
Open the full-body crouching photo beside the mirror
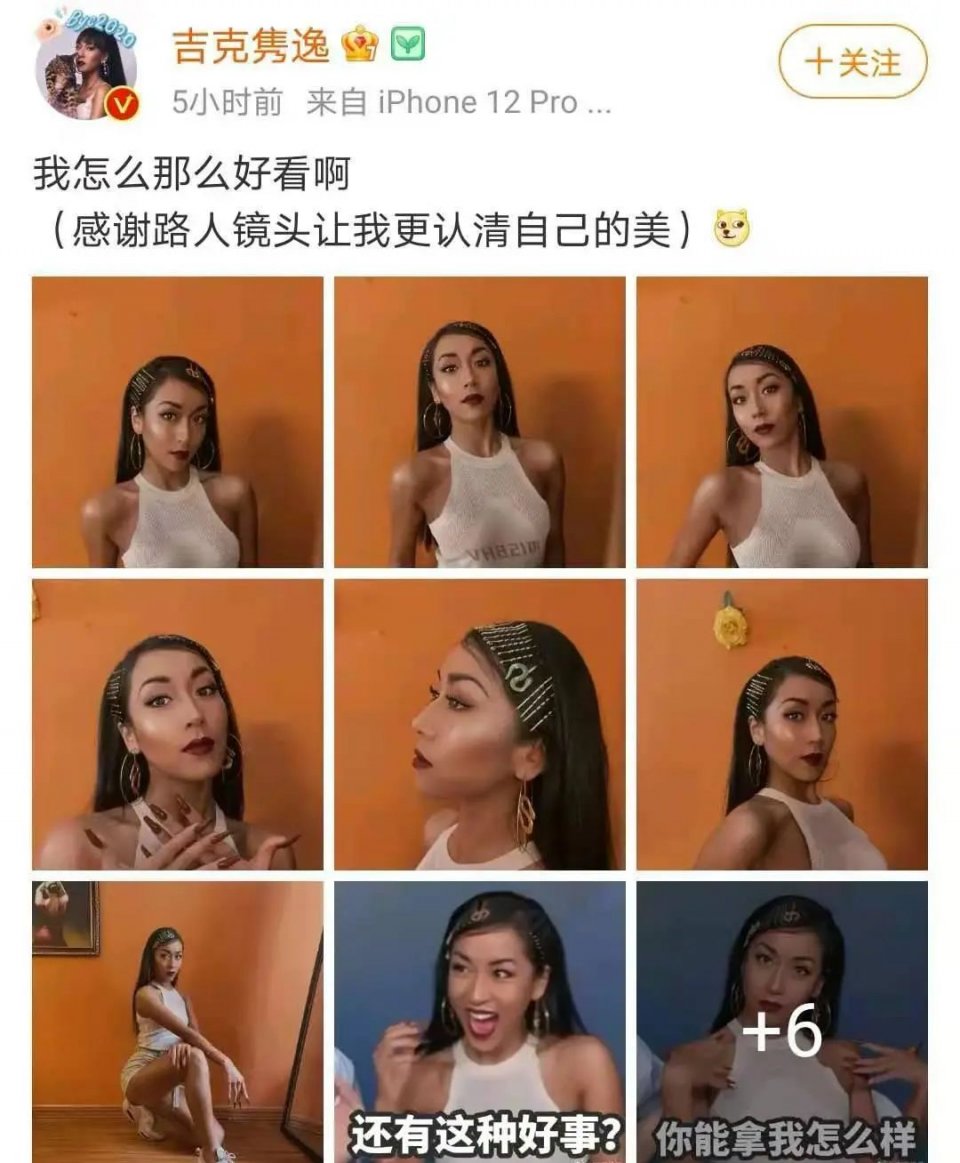pos(177,1020)
